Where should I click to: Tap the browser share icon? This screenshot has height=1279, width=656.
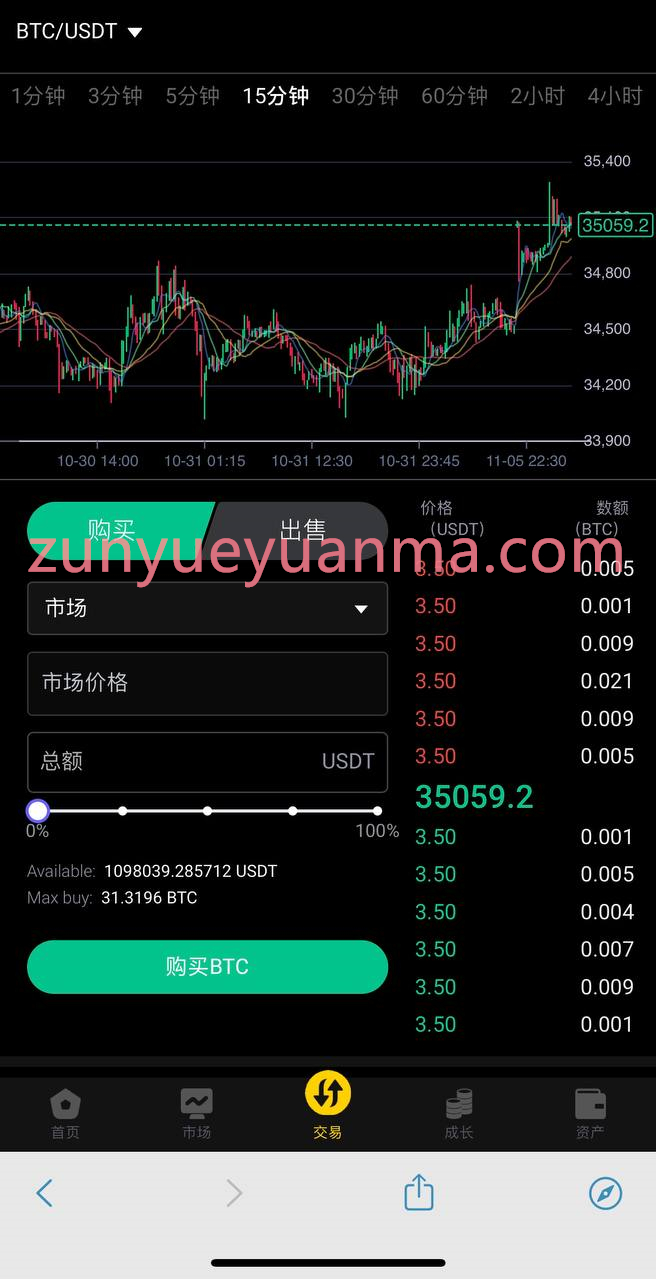[x=419, y=1192]
